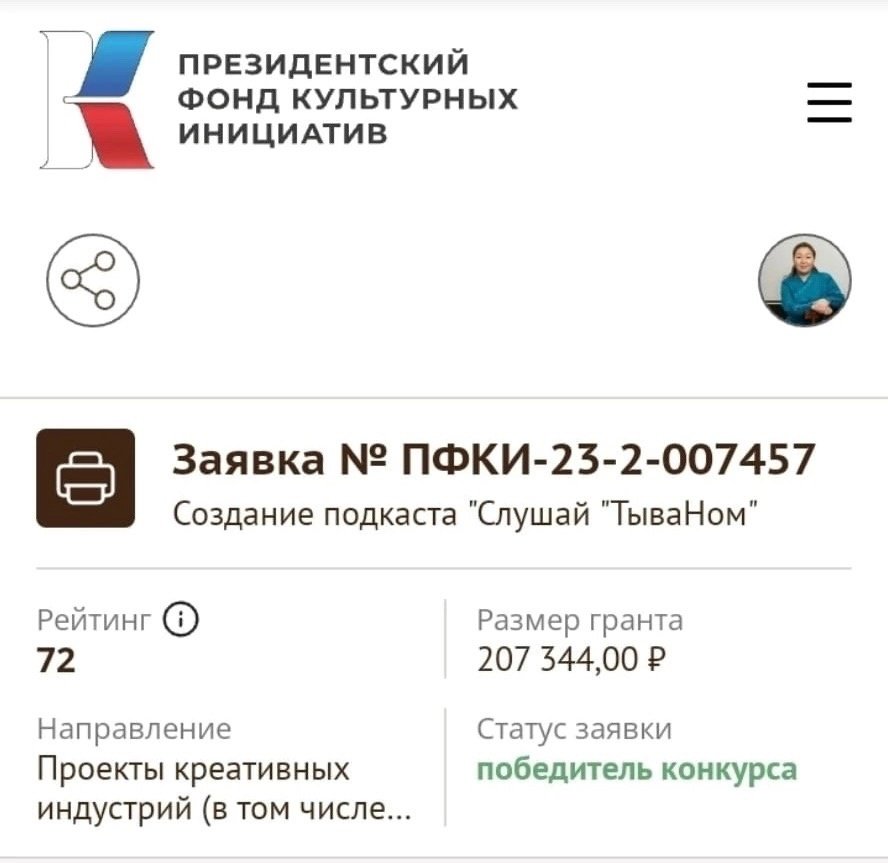Print application ПФКИ-23-2-007457
Image resolution: width=888 pixels, height=863 pixels.
click(85, 478)
